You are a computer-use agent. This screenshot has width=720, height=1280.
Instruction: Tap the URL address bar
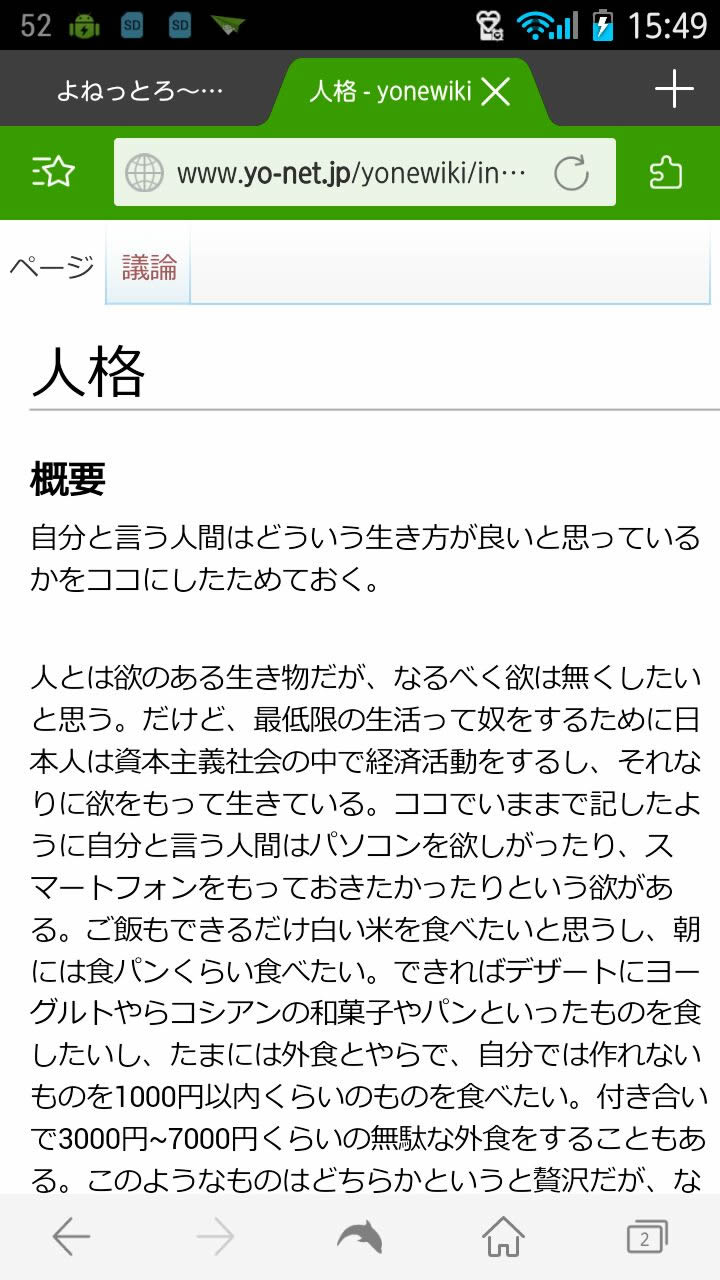pos(340,173)
